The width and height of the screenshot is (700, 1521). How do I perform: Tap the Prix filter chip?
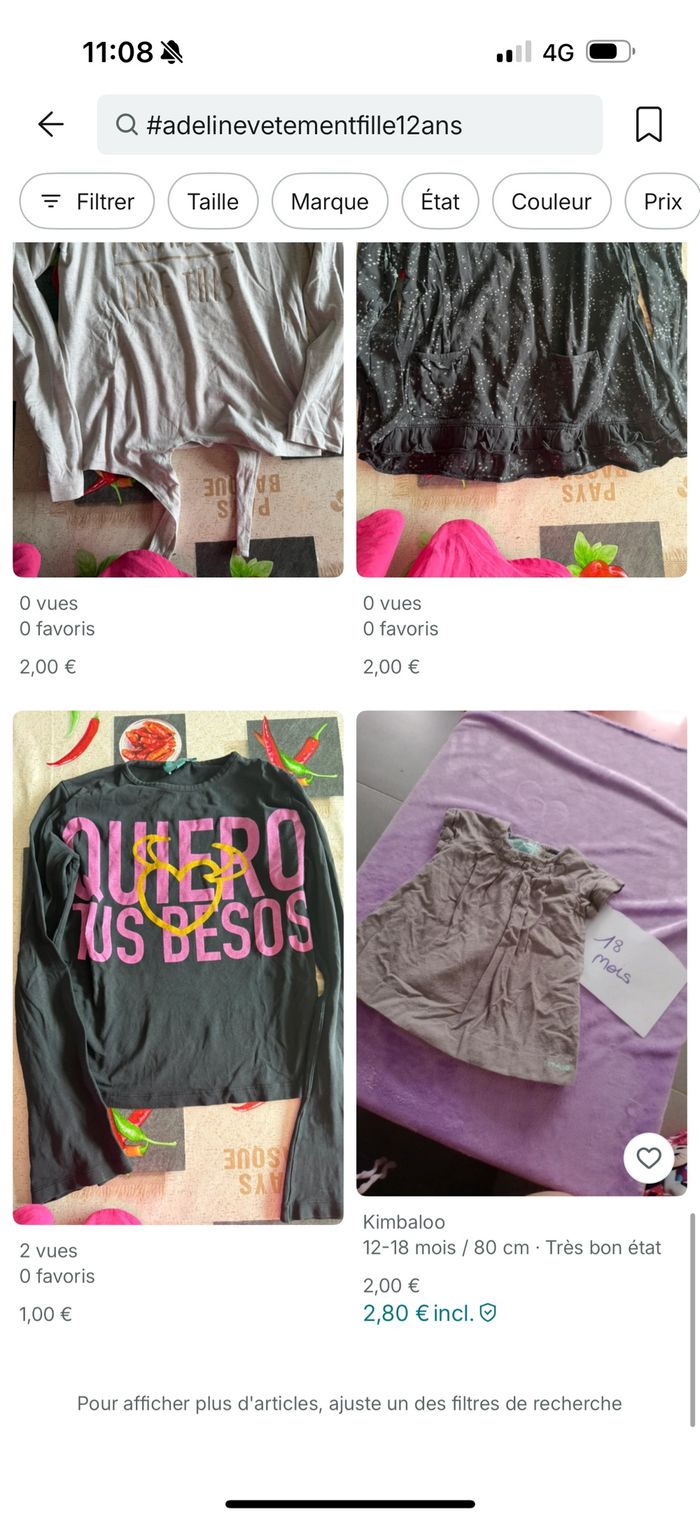pyautogui.click(x=662, y=201)
